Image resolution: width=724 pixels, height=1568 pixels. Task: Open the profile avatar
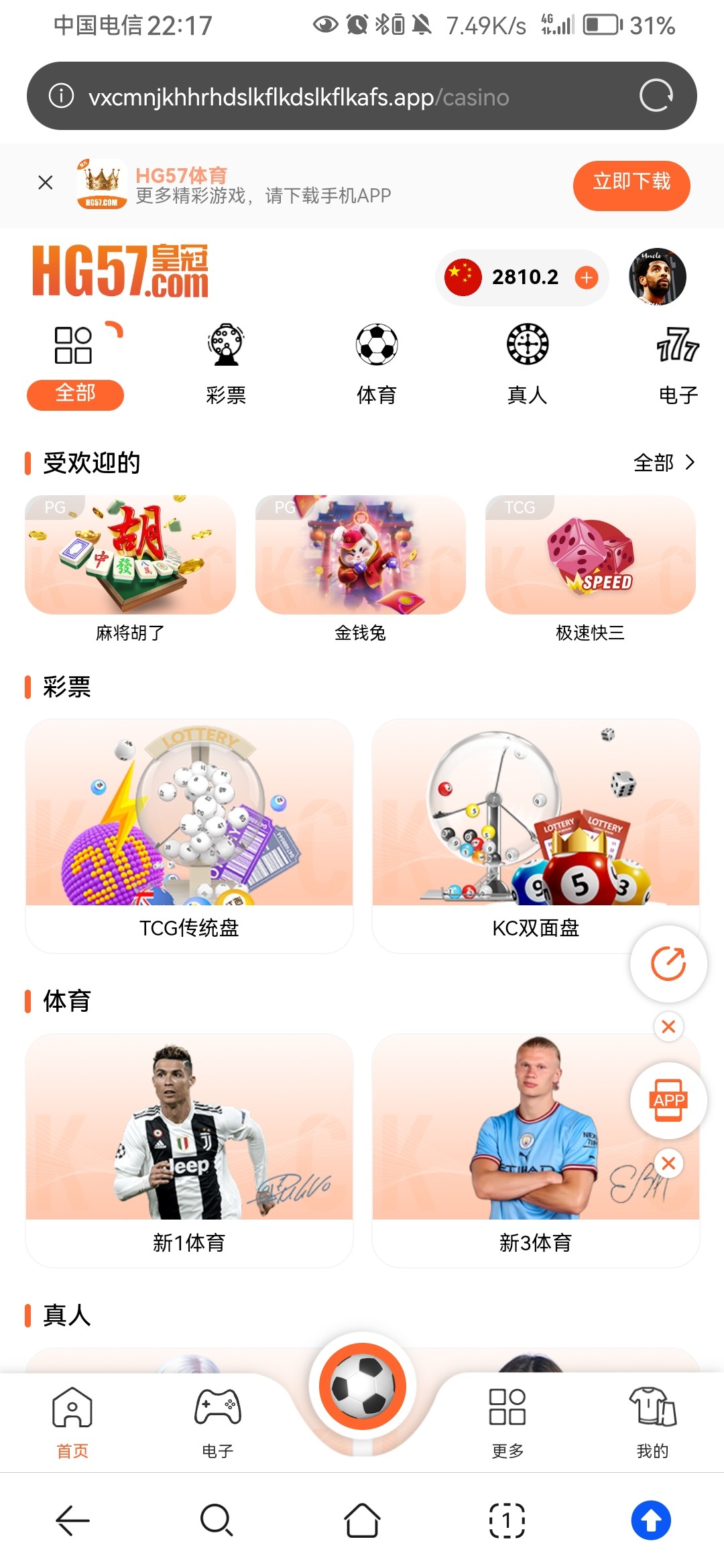click(657, 277)
